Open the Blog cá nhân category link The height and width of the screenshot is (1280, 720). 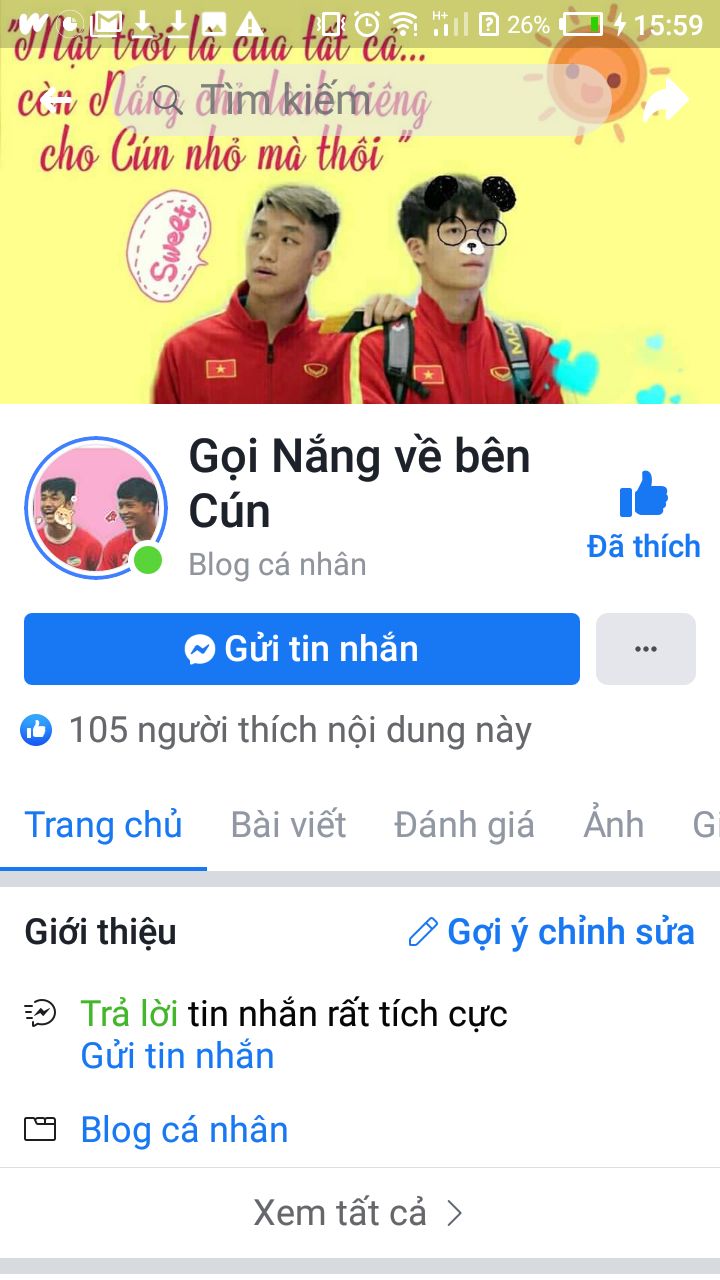point(184,1130)
